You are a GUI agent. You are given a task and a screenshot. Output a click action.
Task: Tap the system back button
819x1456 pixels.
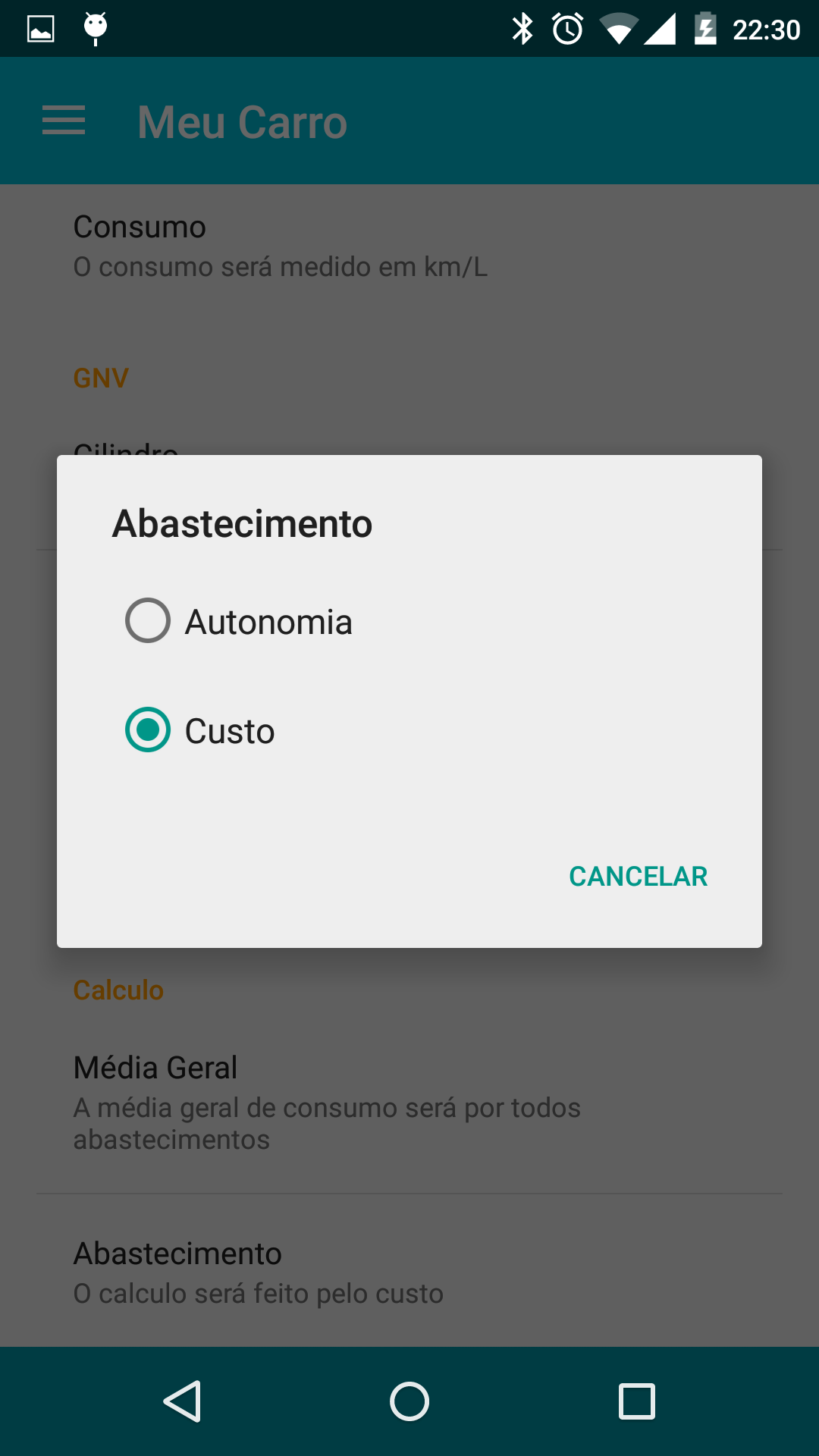pos(183,1401)
